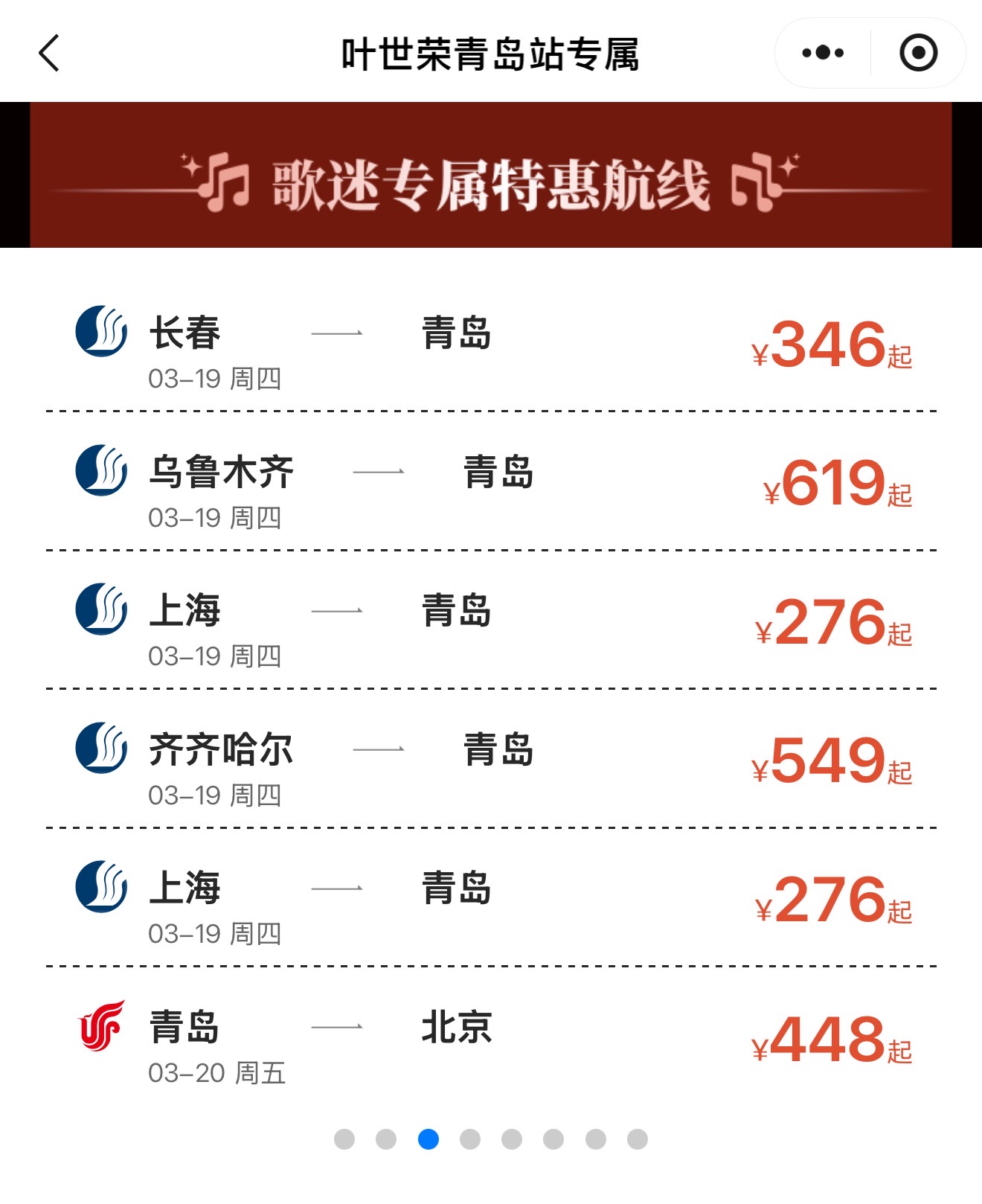Viewport: 982px width, 1204px height.
Task: Close the mini program with the circle icon
Action: tap(918, 53)
